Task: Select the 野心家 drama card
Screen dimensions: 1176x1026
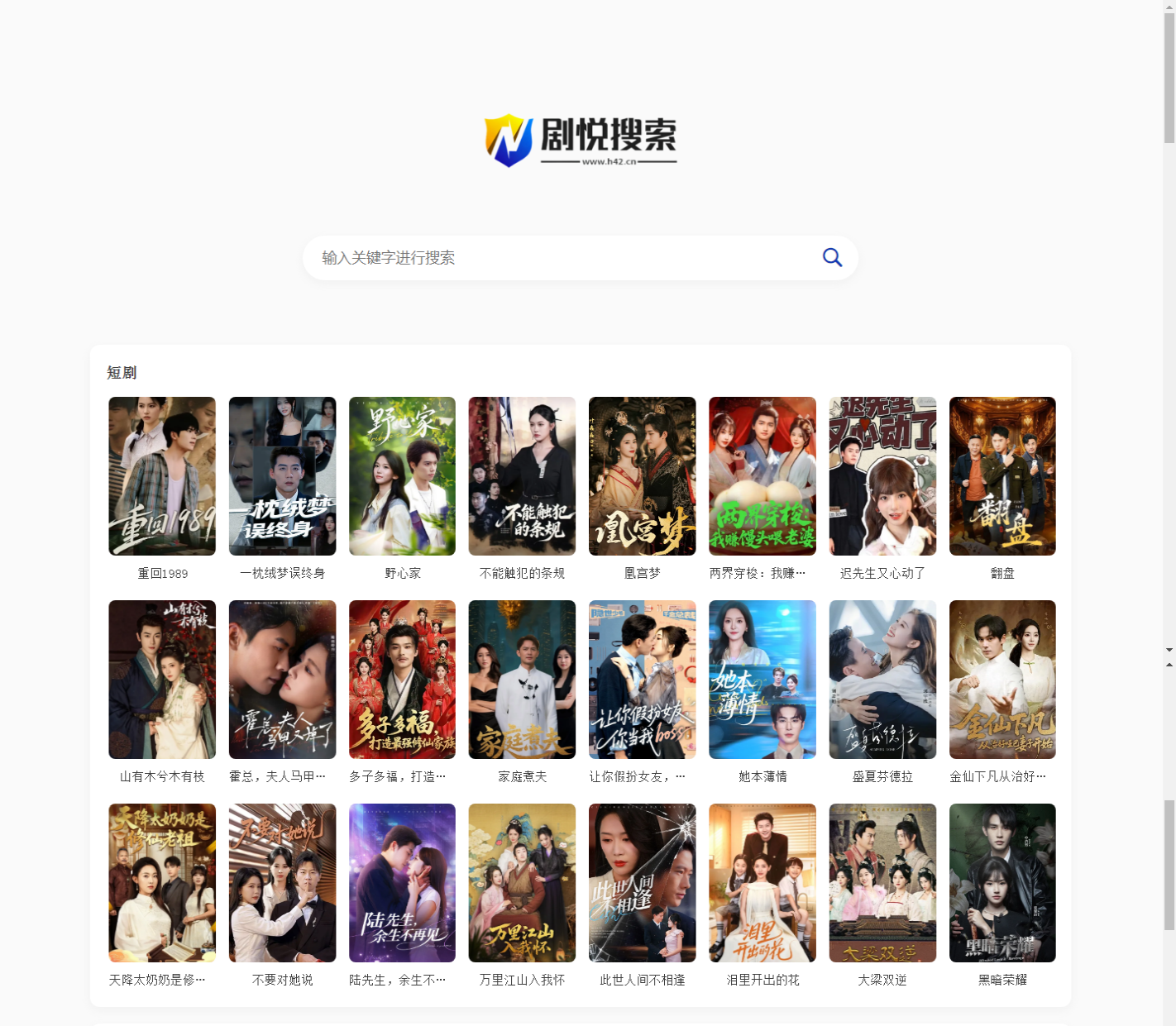Action: point(402,476)
